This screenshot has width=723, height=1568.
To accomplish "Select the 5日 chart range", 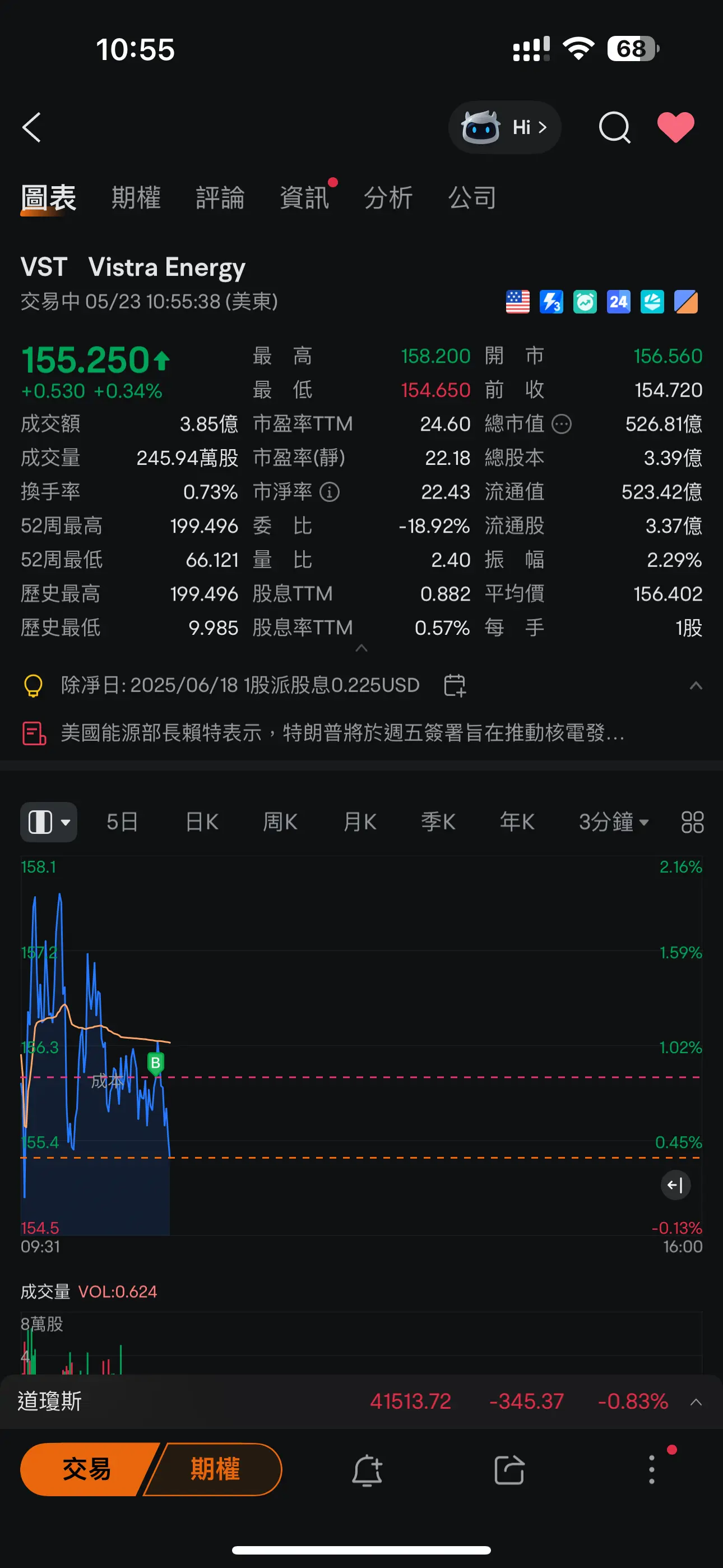I will [122, 822].
